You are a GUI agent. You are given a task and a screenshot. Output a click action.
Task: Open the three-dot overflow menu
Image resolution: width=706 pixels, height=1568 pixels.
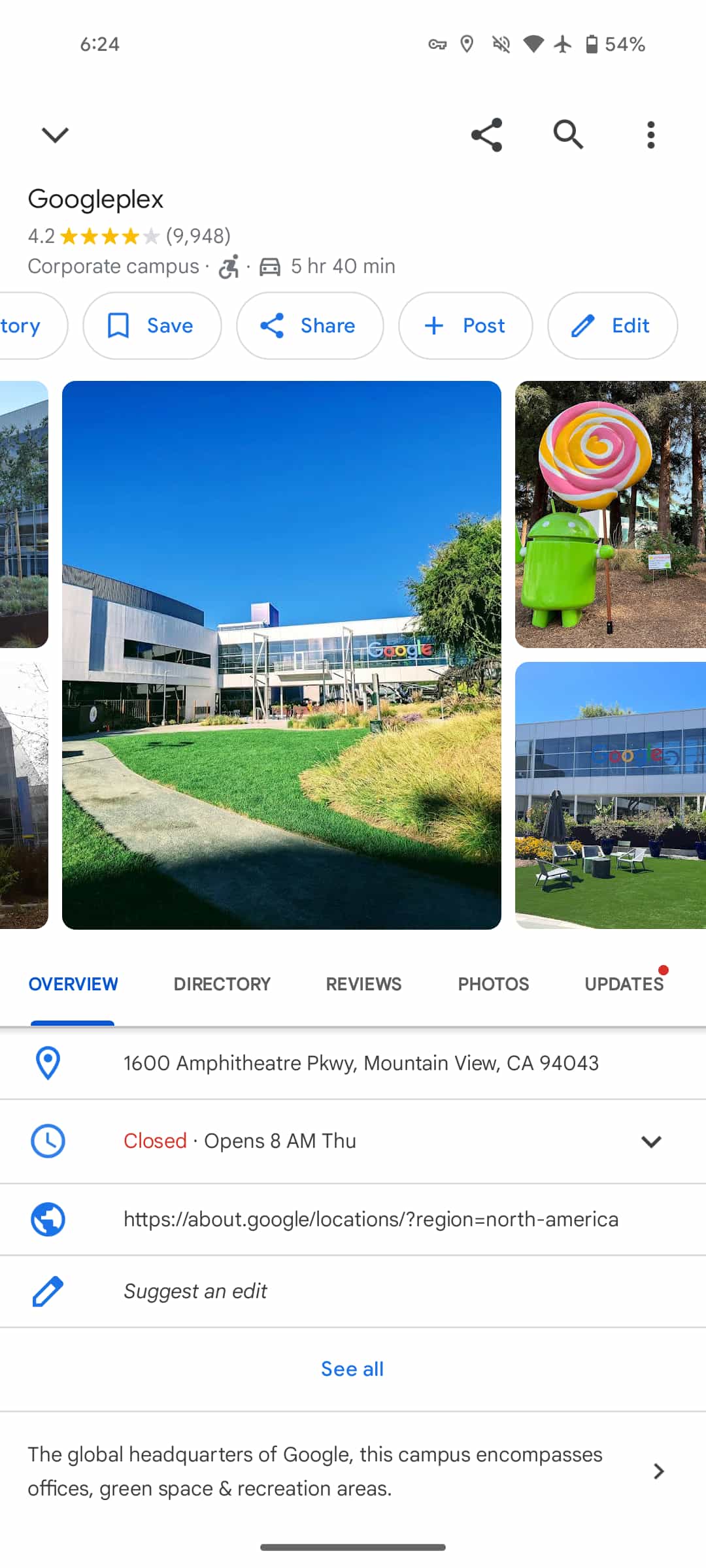pyautogui.click(x=650, y=135)
